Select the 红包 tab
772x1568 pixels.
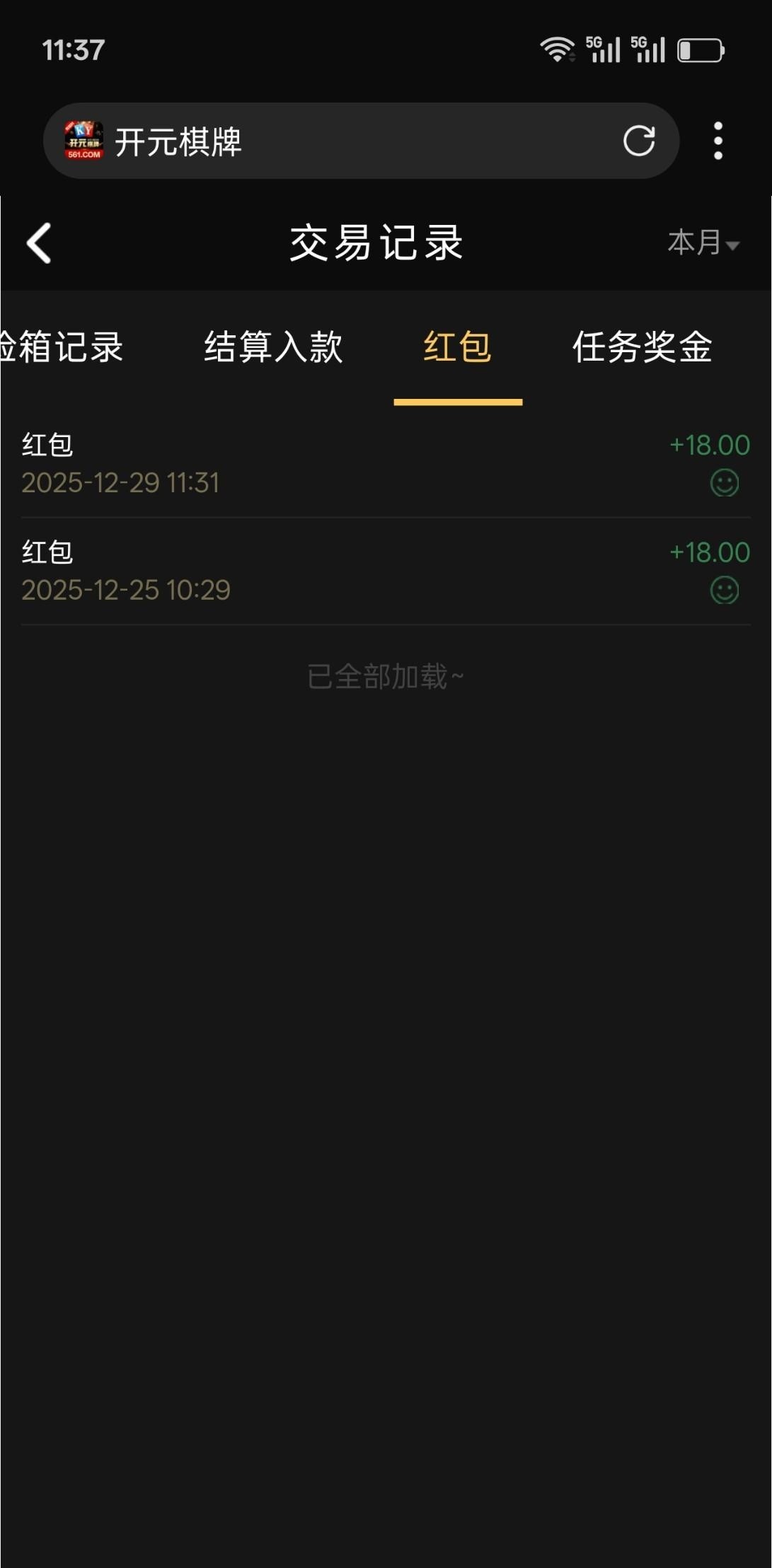pyautogui.click(x=457, y=347)
